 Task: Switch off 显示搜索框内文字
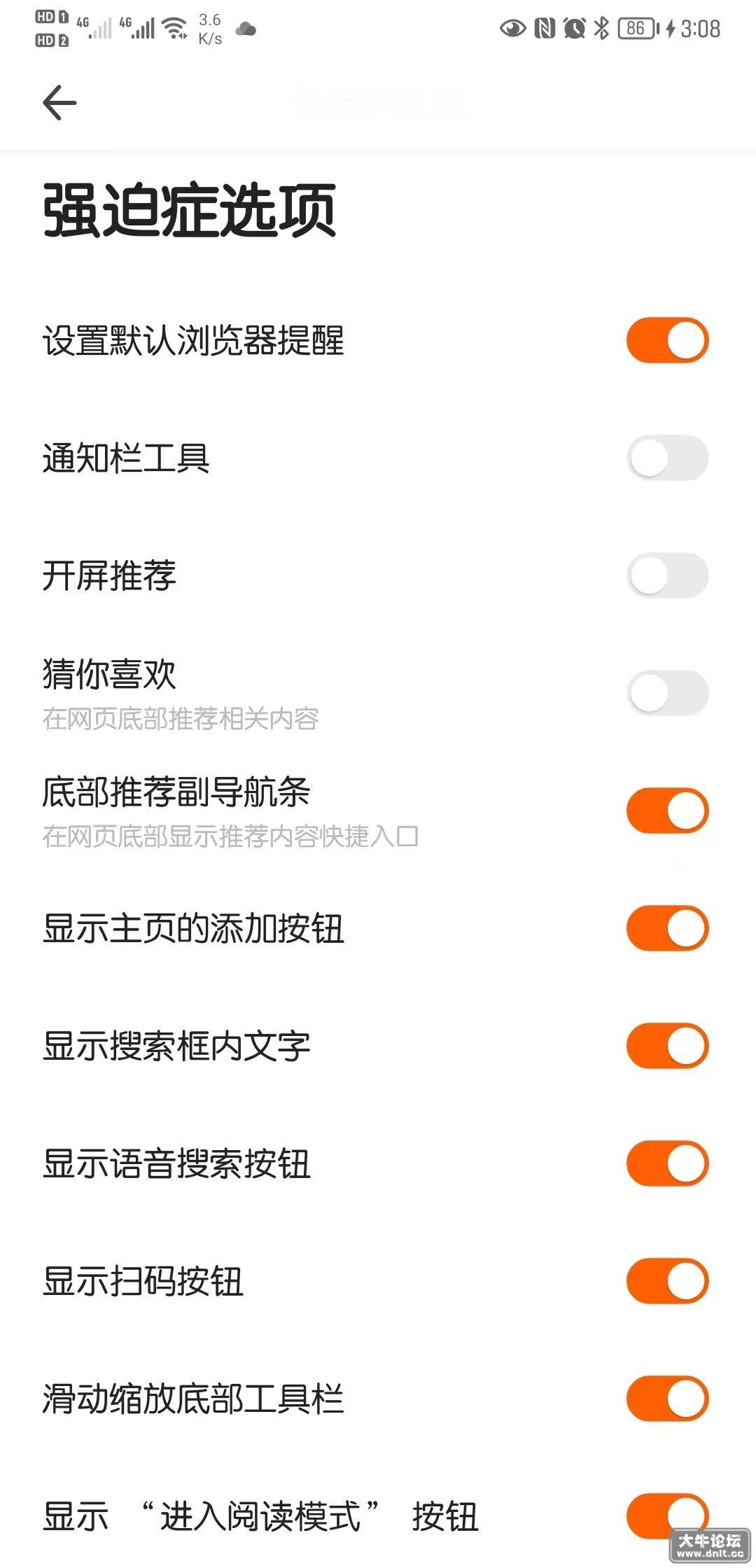pyautogui.click(x=668, y=1046)
